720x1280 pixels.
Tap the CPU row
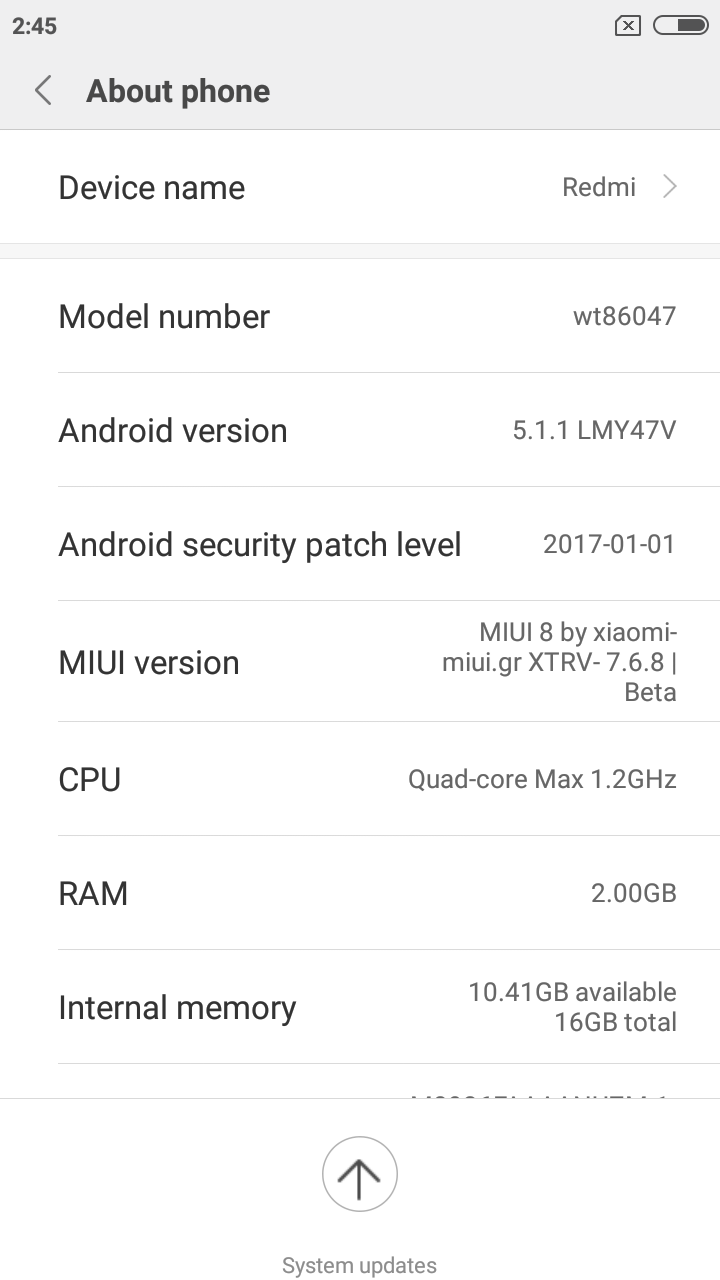(x=360, y=779)
